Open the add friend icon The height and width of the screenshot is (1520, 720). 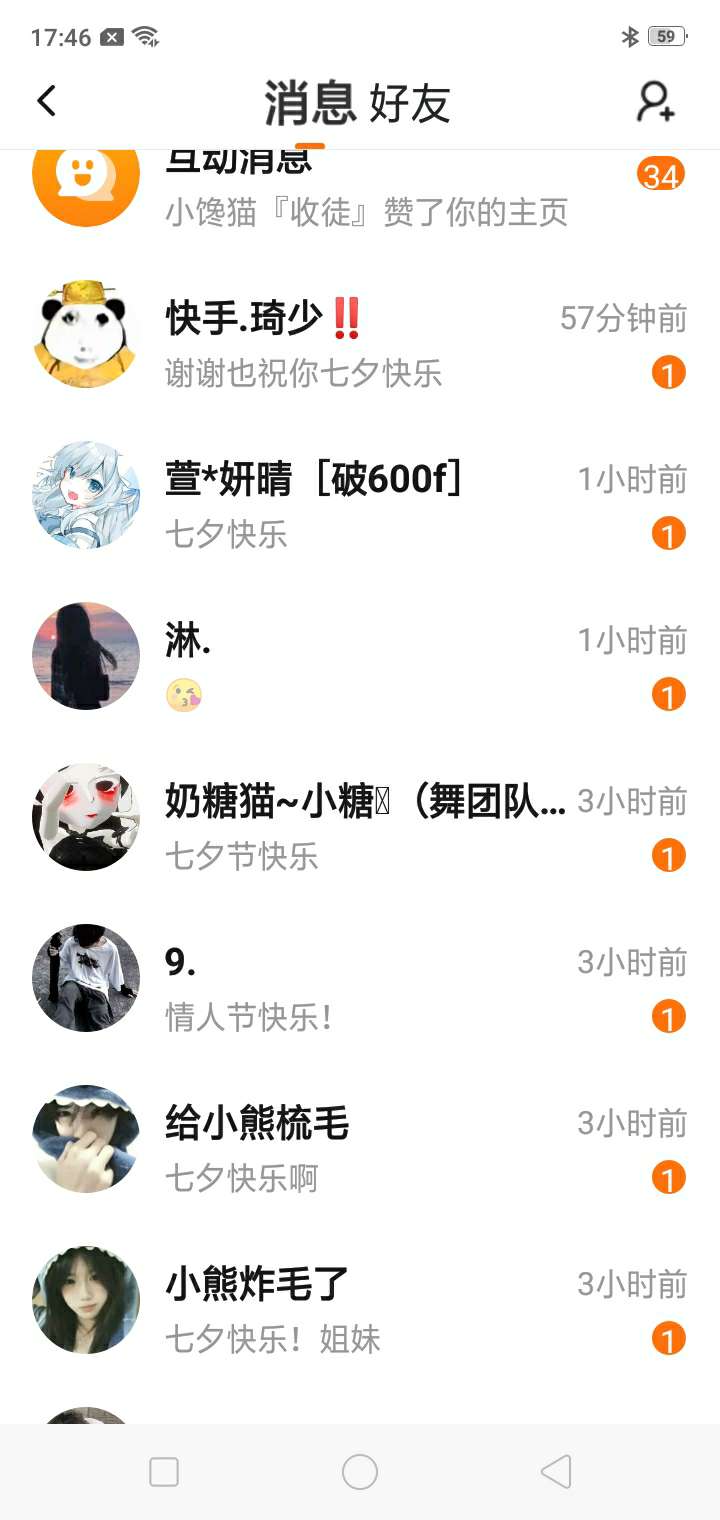656,102
